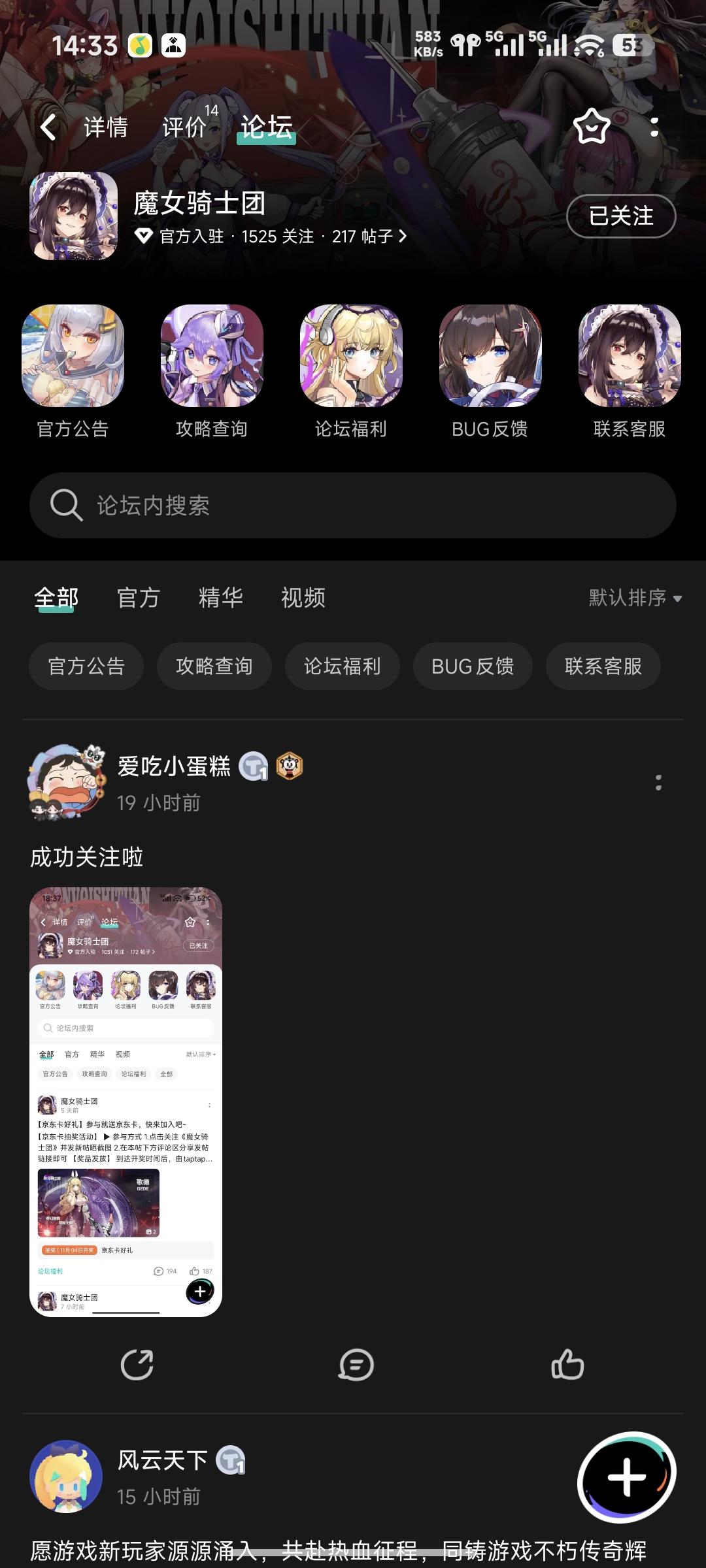Share 爱吃小蛋糕's post via share icon
Viewport: 706px width, 1568px height.
tap(137, 1365)
